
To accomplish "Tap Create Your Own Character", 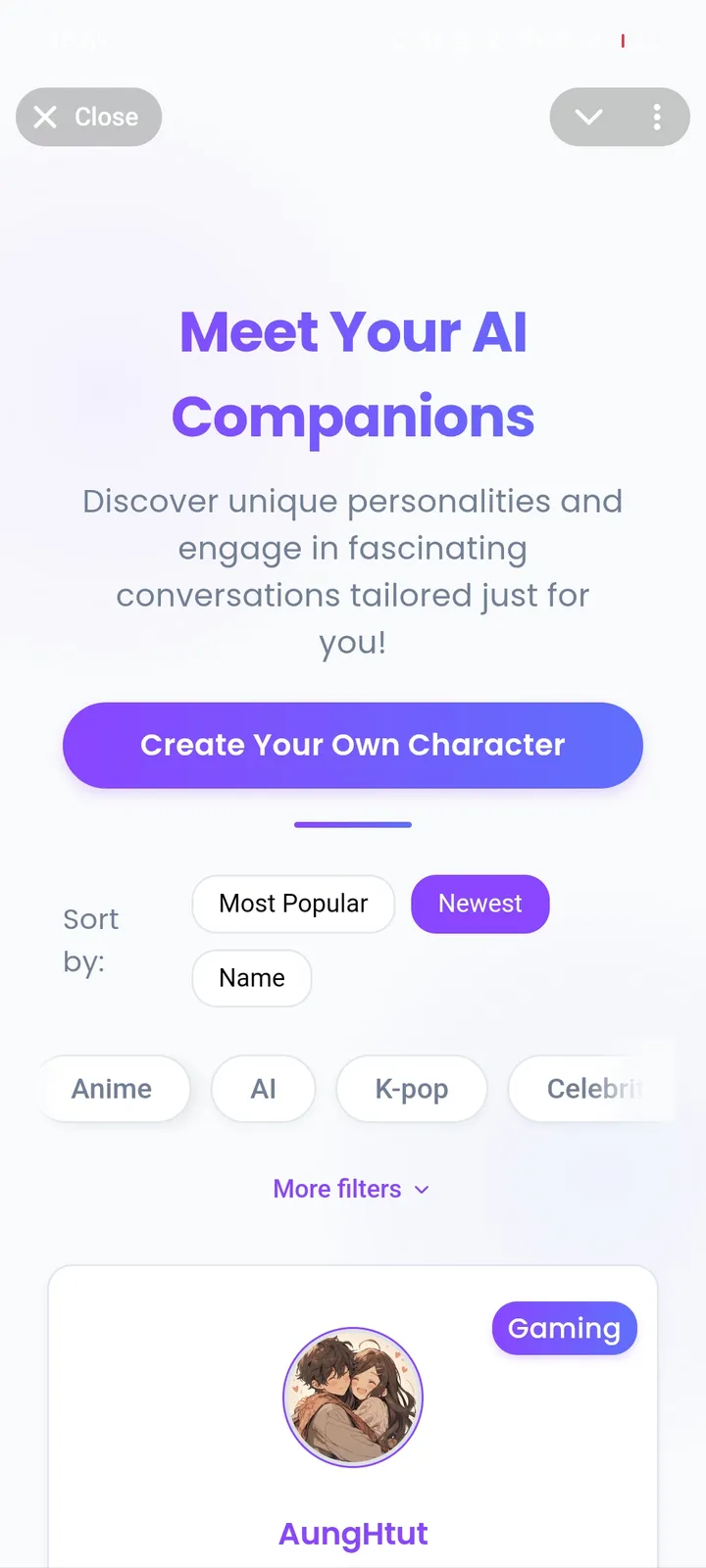I will coord(353,745).
